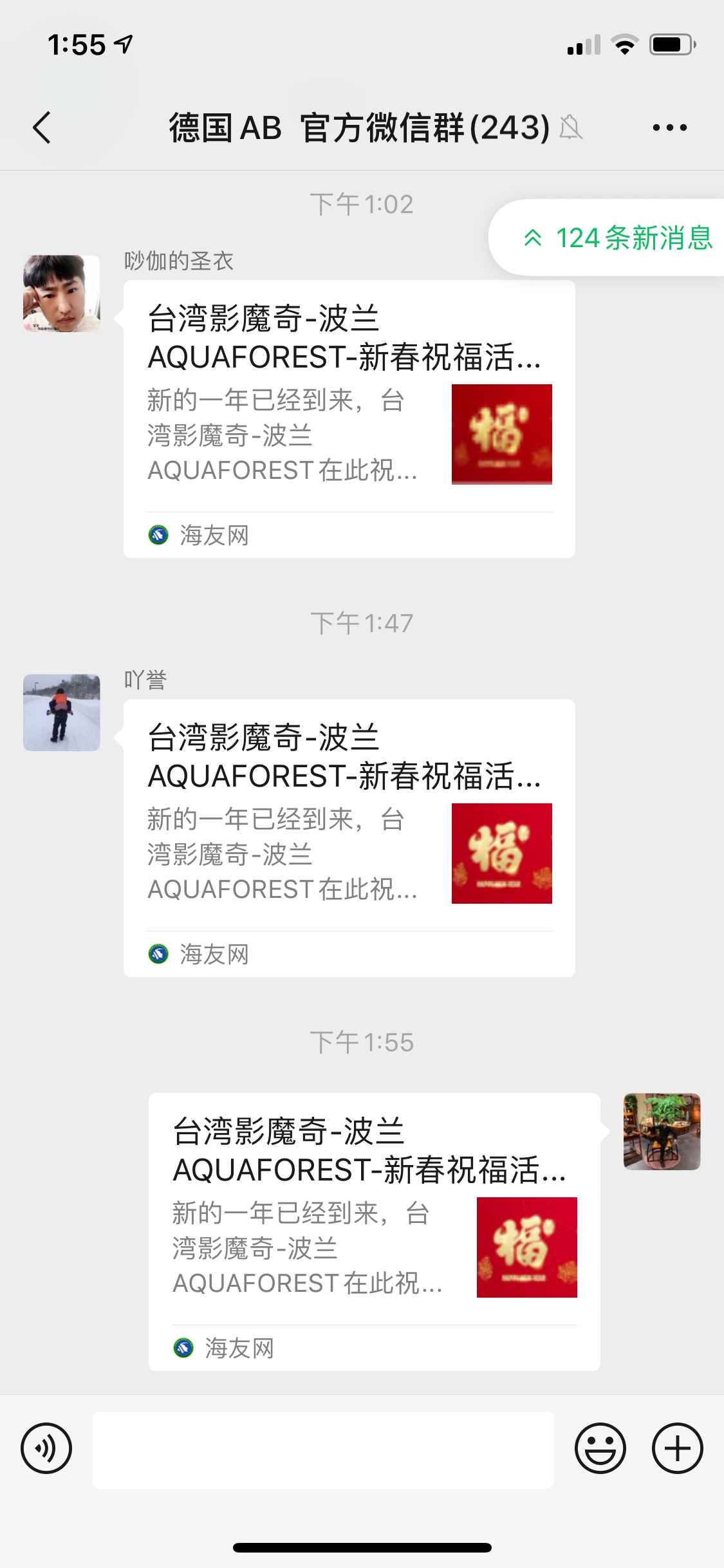The image size is (724, 1568).
Task: Open the emoji sticker panel
Action: point(600,1448)
